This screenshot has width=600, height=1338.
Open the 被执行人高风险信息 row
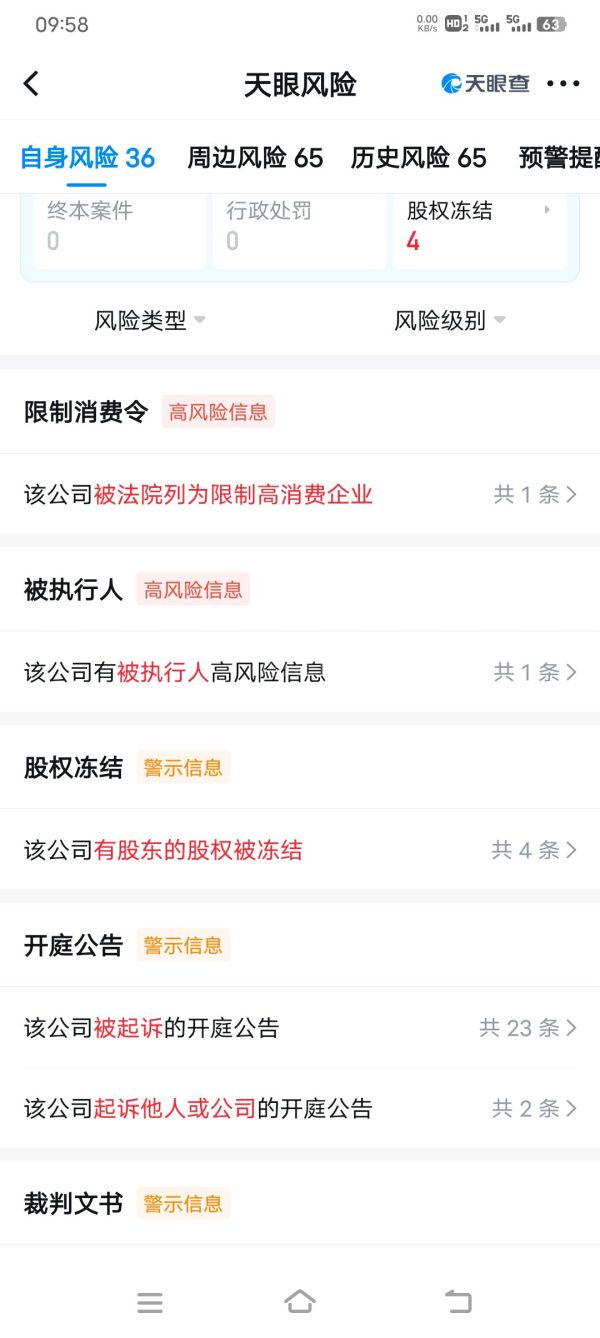[x=300, y=672]
